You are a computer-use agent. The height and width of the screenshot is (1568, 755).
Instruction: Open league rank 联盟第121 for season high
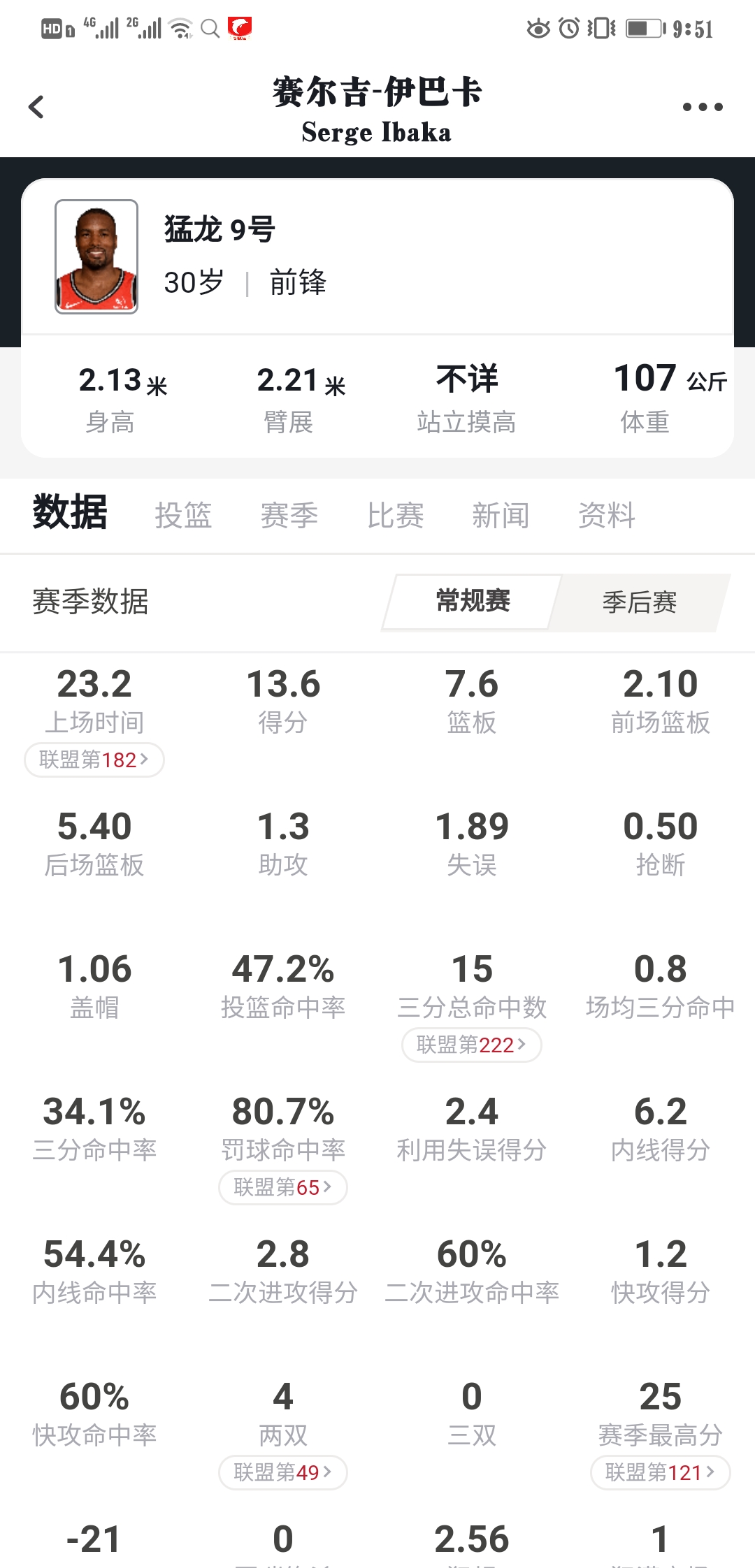click(x=661, y=1472)
